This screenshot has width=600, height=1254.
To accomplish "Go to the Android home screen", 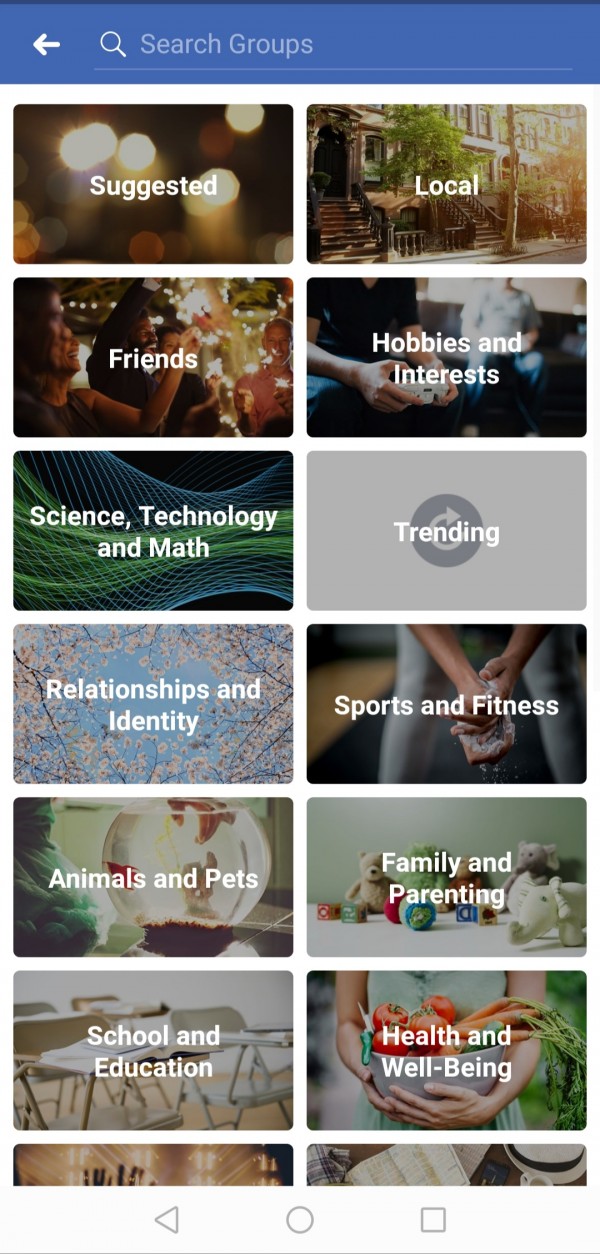I will click(300, 1219).
